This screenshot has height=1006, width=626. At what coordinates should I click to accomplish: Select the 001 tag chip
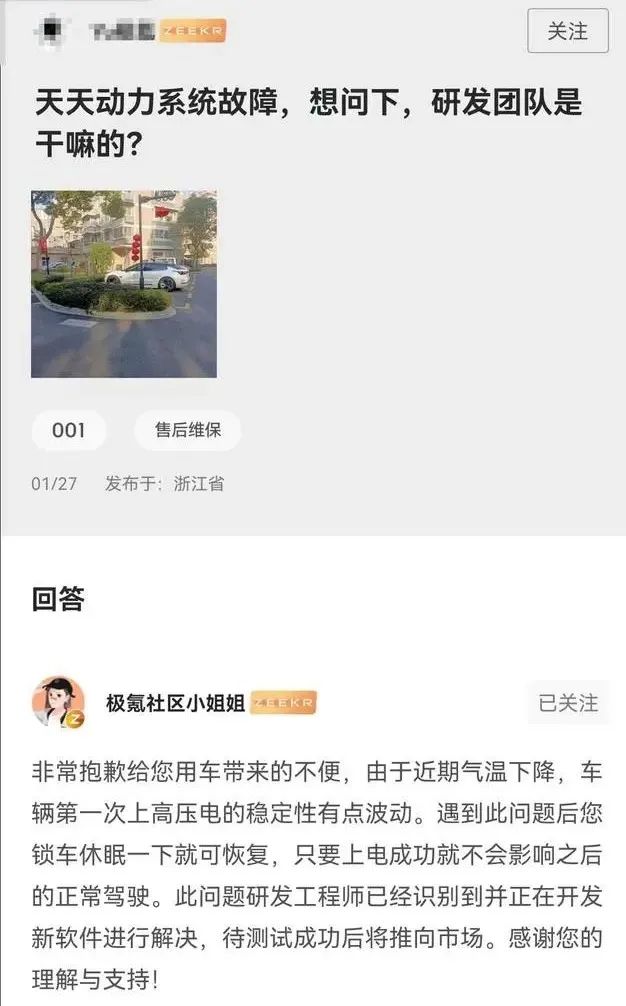point(69,430)
